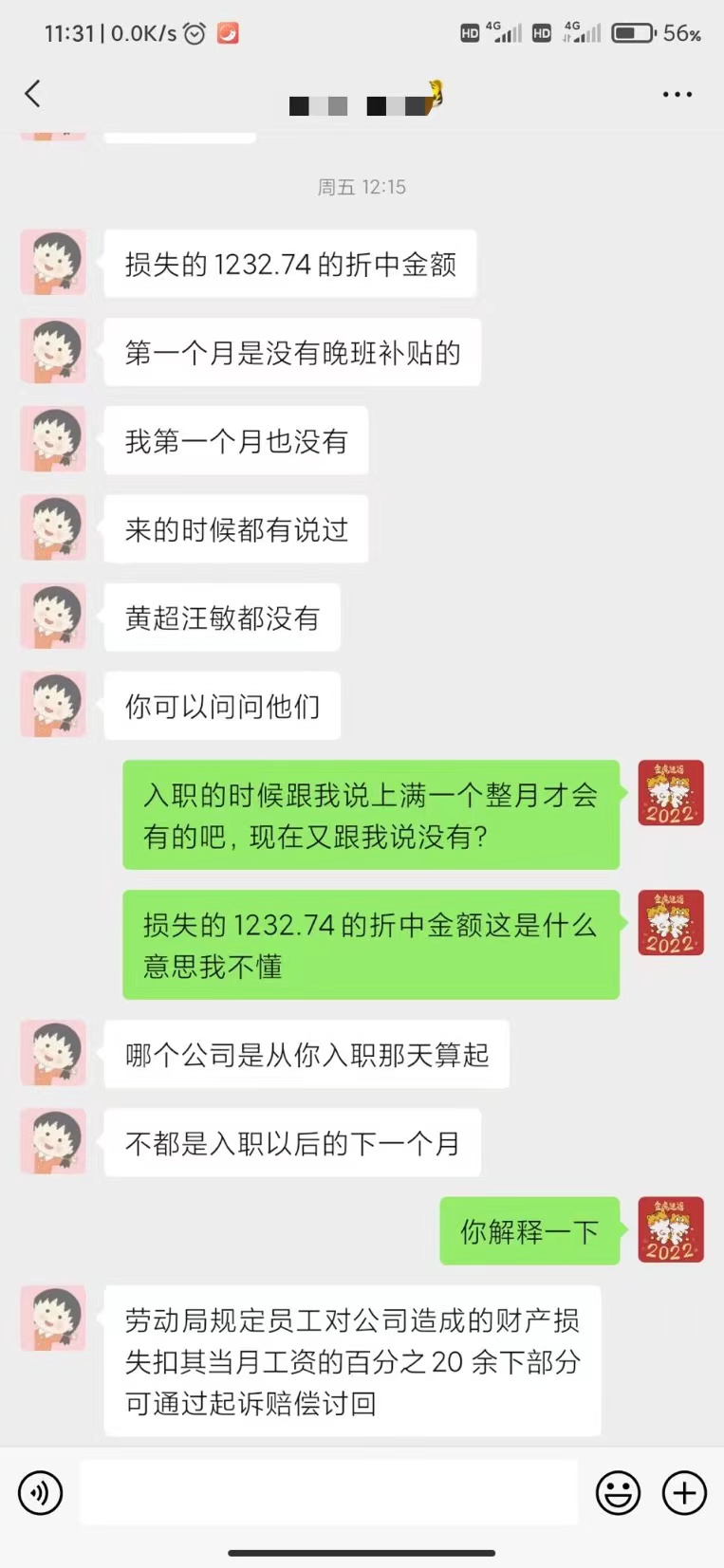The height and width of the screenshot is (1568, 724).
Task: Open my avatar beside 你解释一下
Action: pyautogui.click(x=670, y=1230)
